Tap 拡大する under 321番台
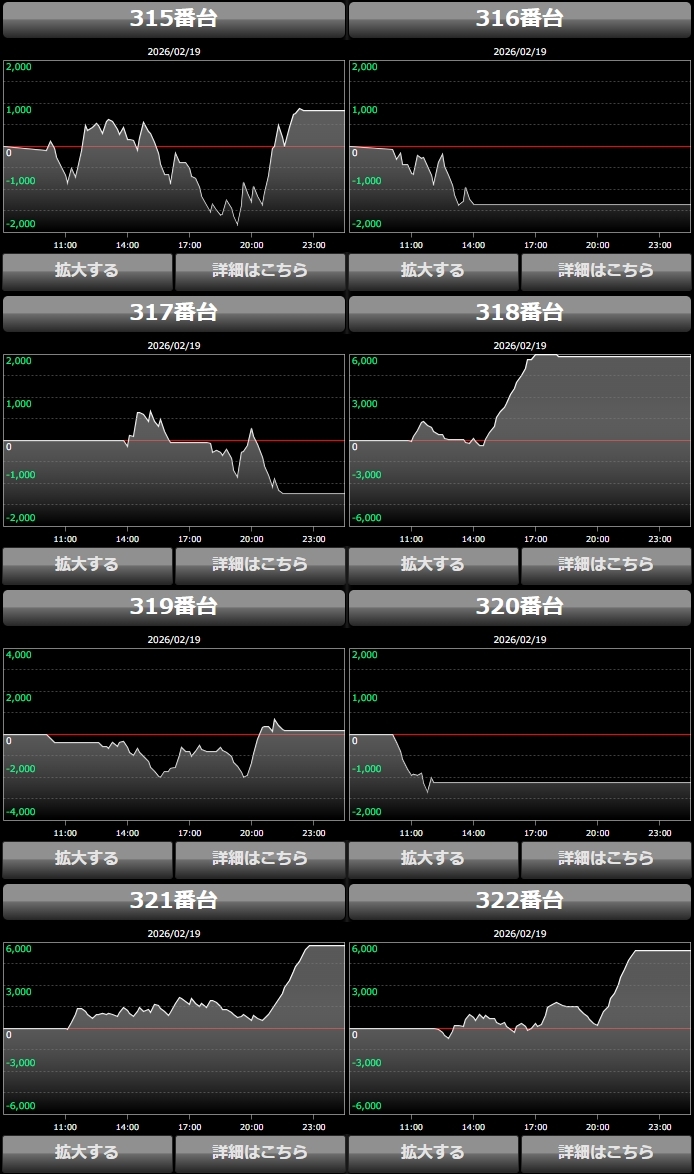The height and width of the screenshot is (1174, 694). [x=87, y=1152]
